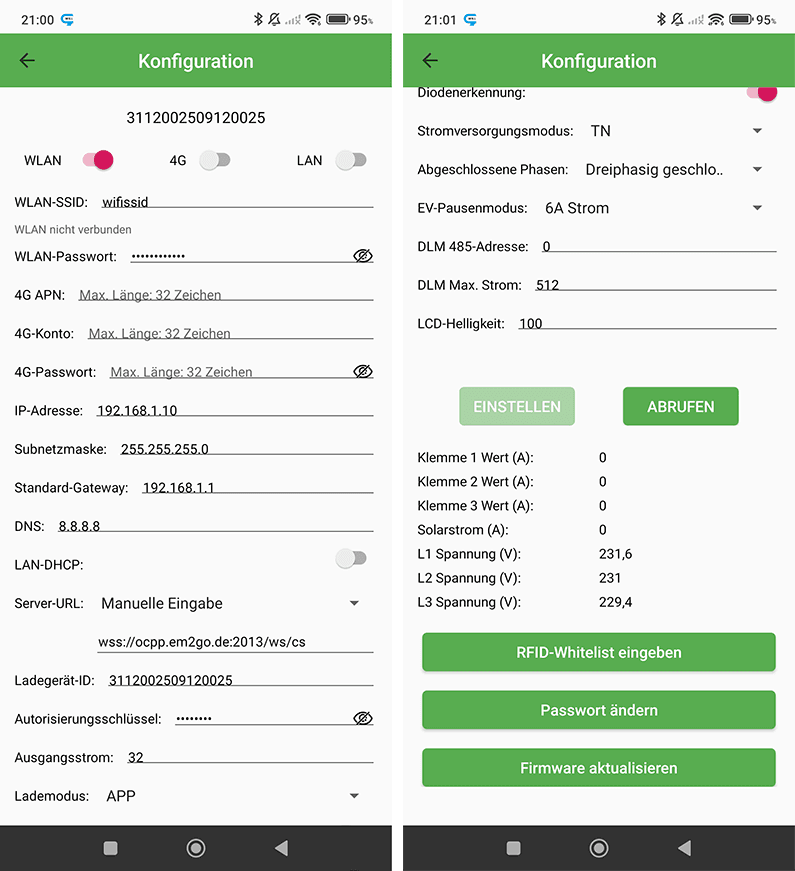Turn off the WLAN switch
795x871 pixels.
click(98, 160)
